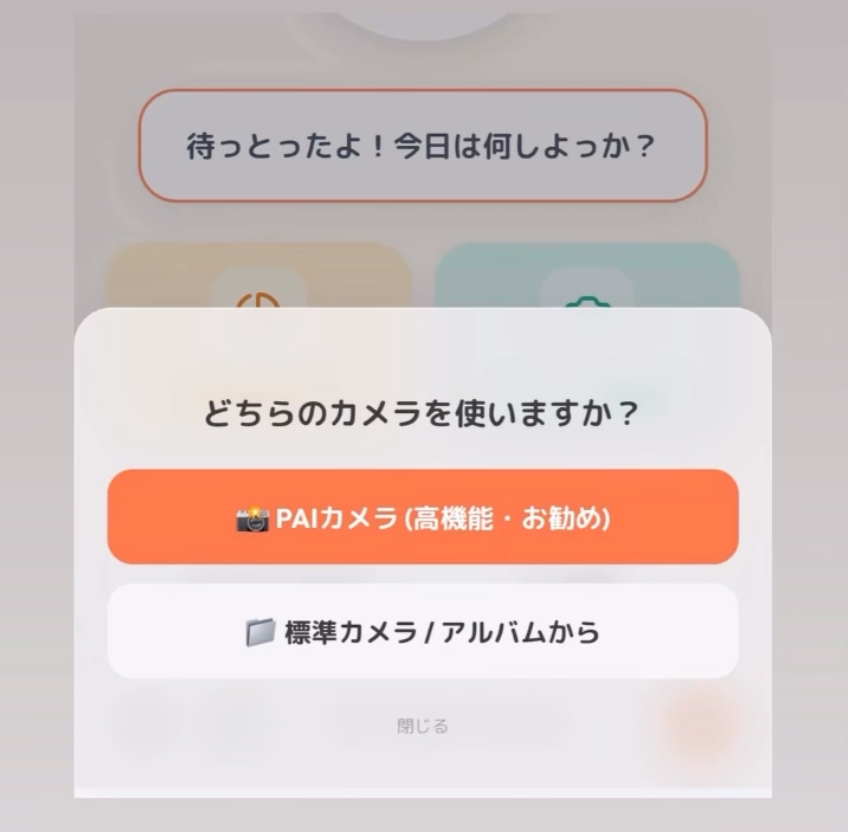Dismiss the dialog with 閉じる
848x832 pixels.
pos(422,726)
